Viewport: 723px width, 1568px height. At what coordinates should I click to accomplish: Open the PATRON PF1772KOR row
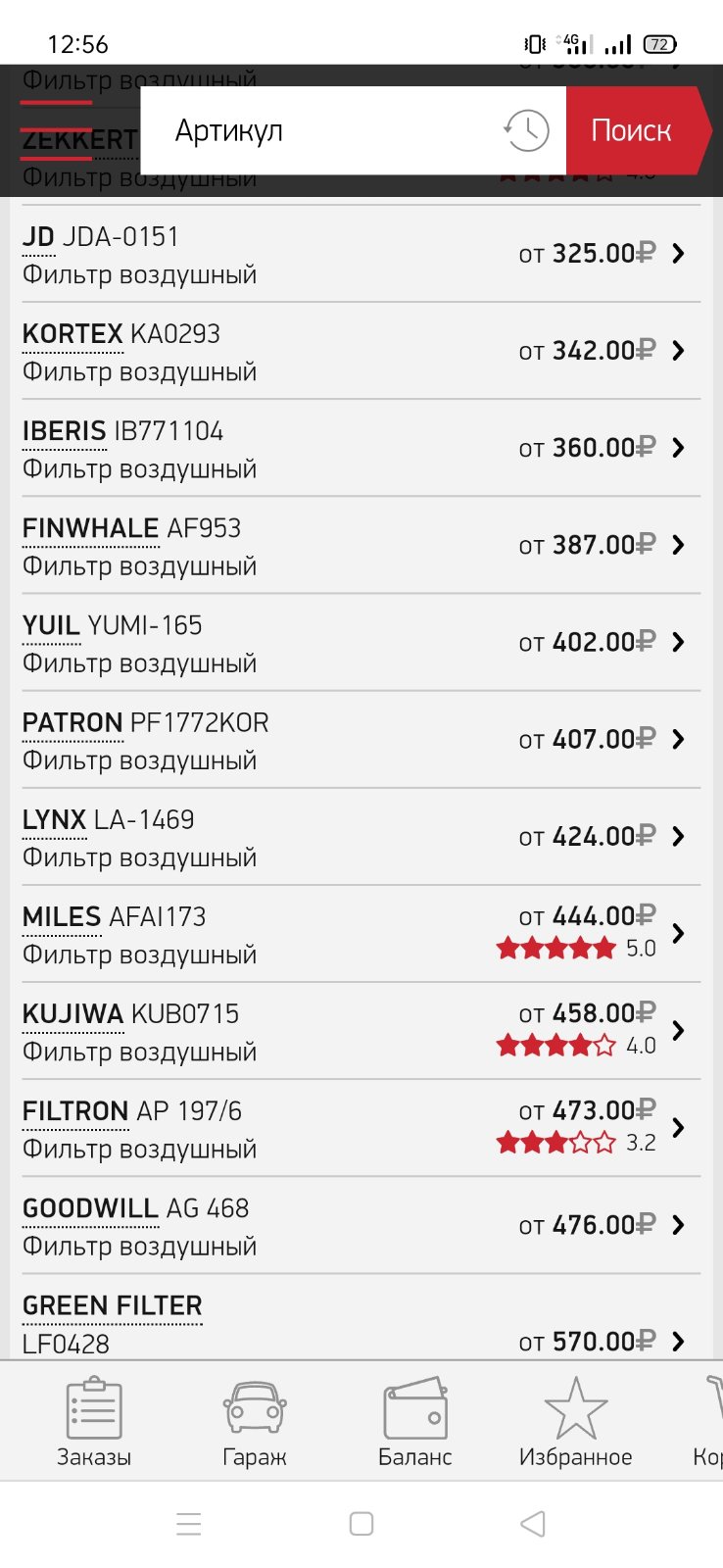coord(361,739)
